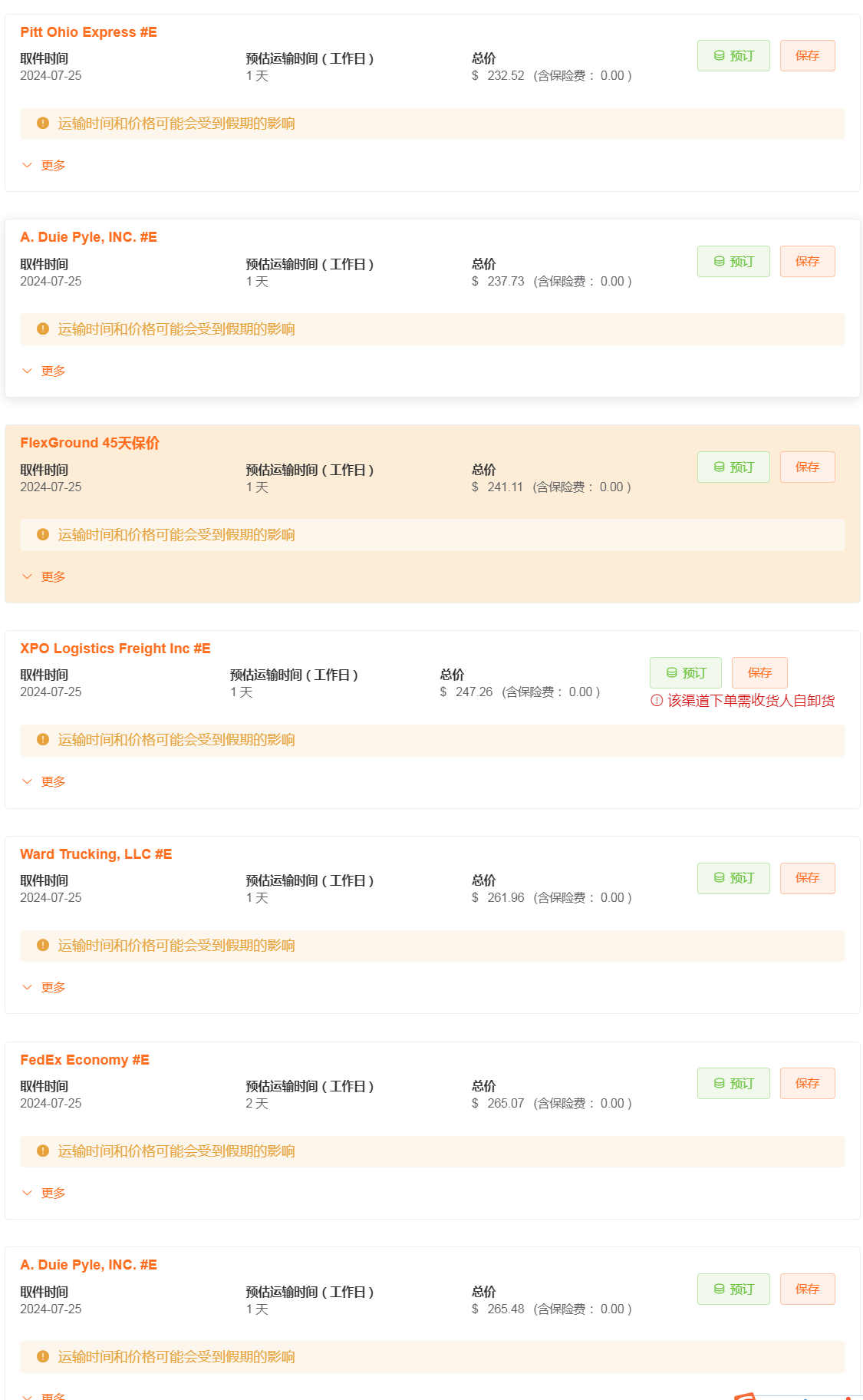Click the warning icon in XPO Logistics banner
Image resolution: width=863 pixels, height=1400 pixels.
point(42,740)
